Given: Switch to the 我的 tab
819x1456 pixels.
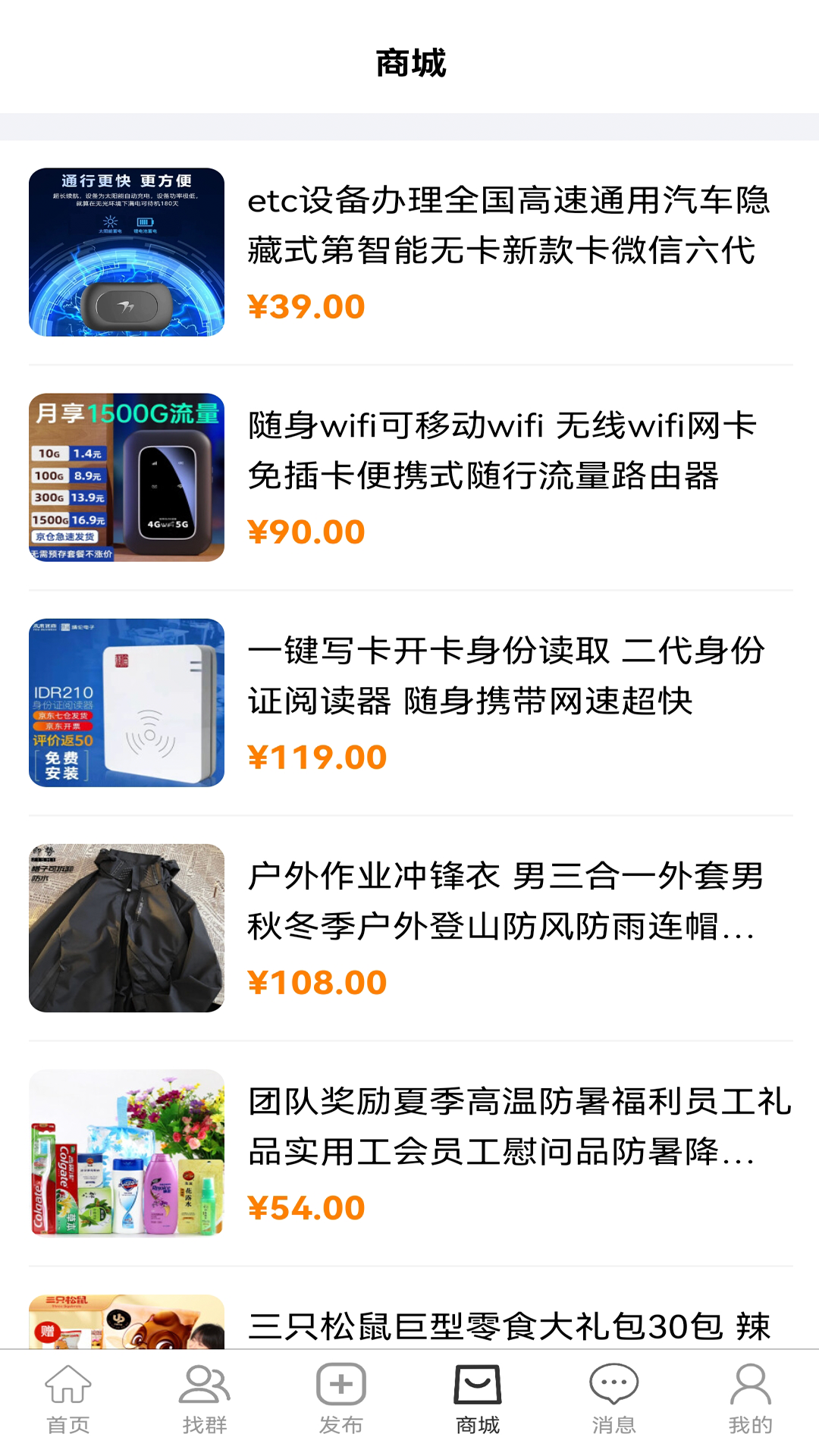Looking at the screenshot, I should [x=749, y=1403].
